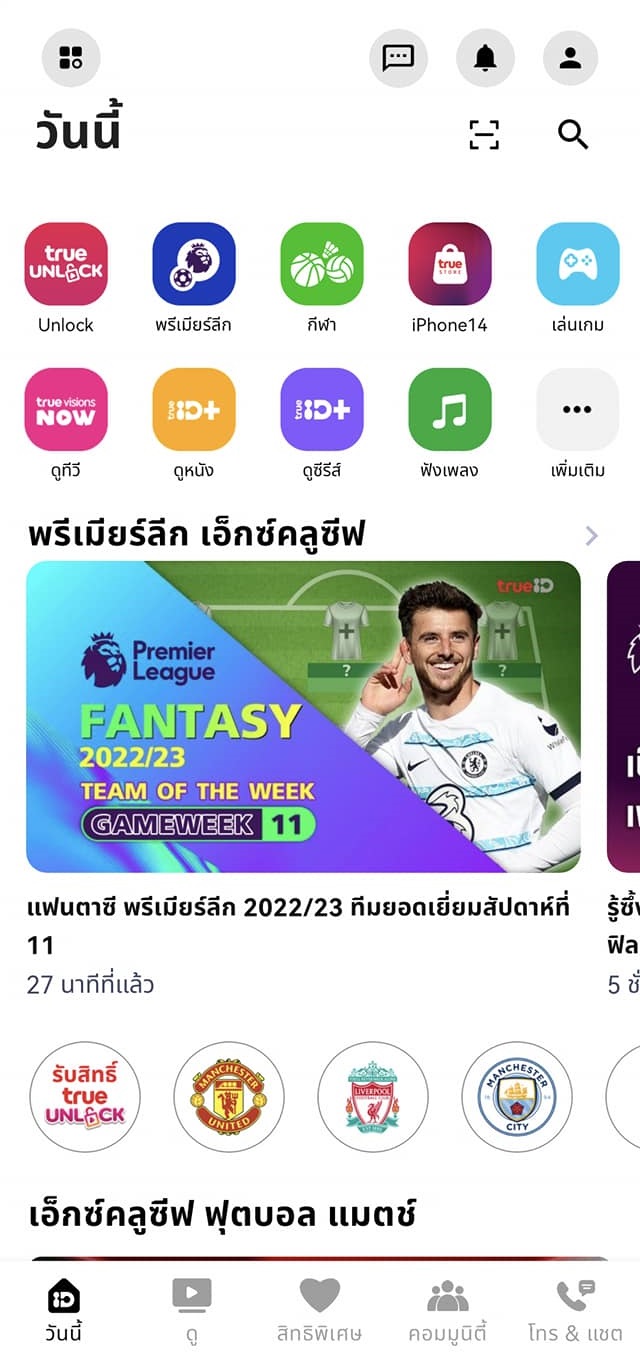This screenshot has height=1358, width=640.
Task: Open the notifications bell
Action: point(485,58)
